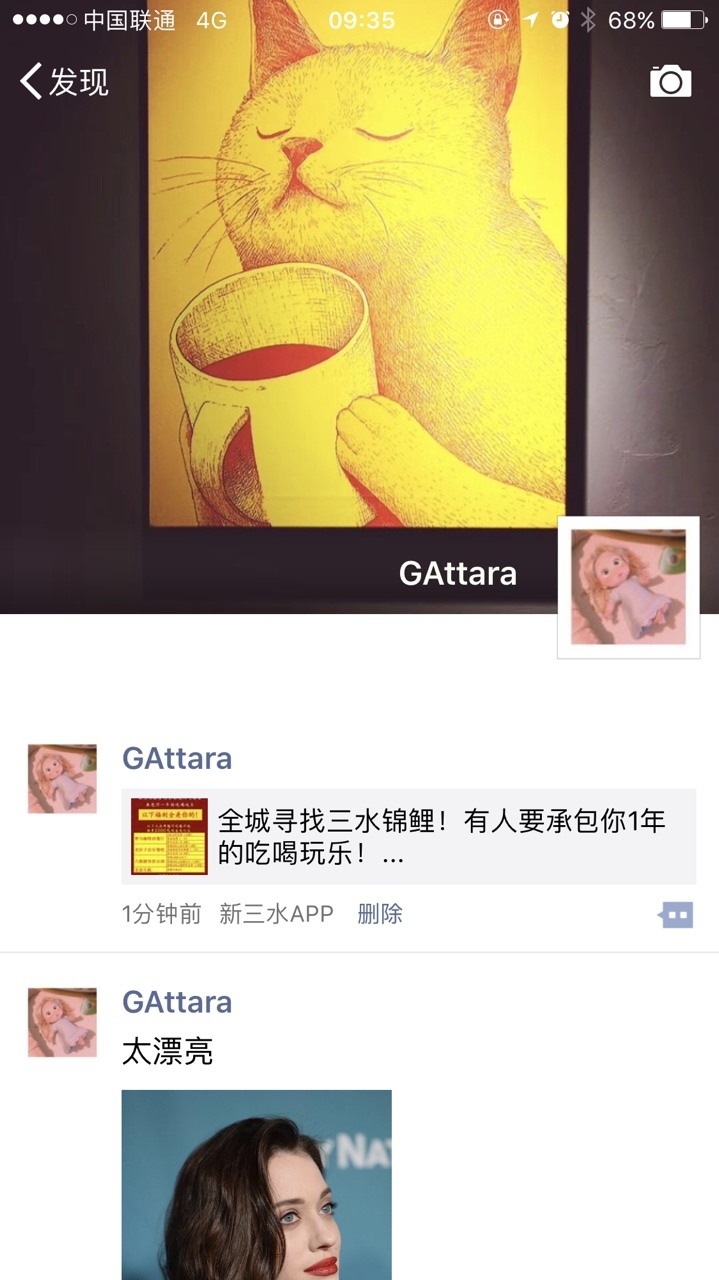
Task: Open GAttara's name on the first post
Action: pos(177,758)
